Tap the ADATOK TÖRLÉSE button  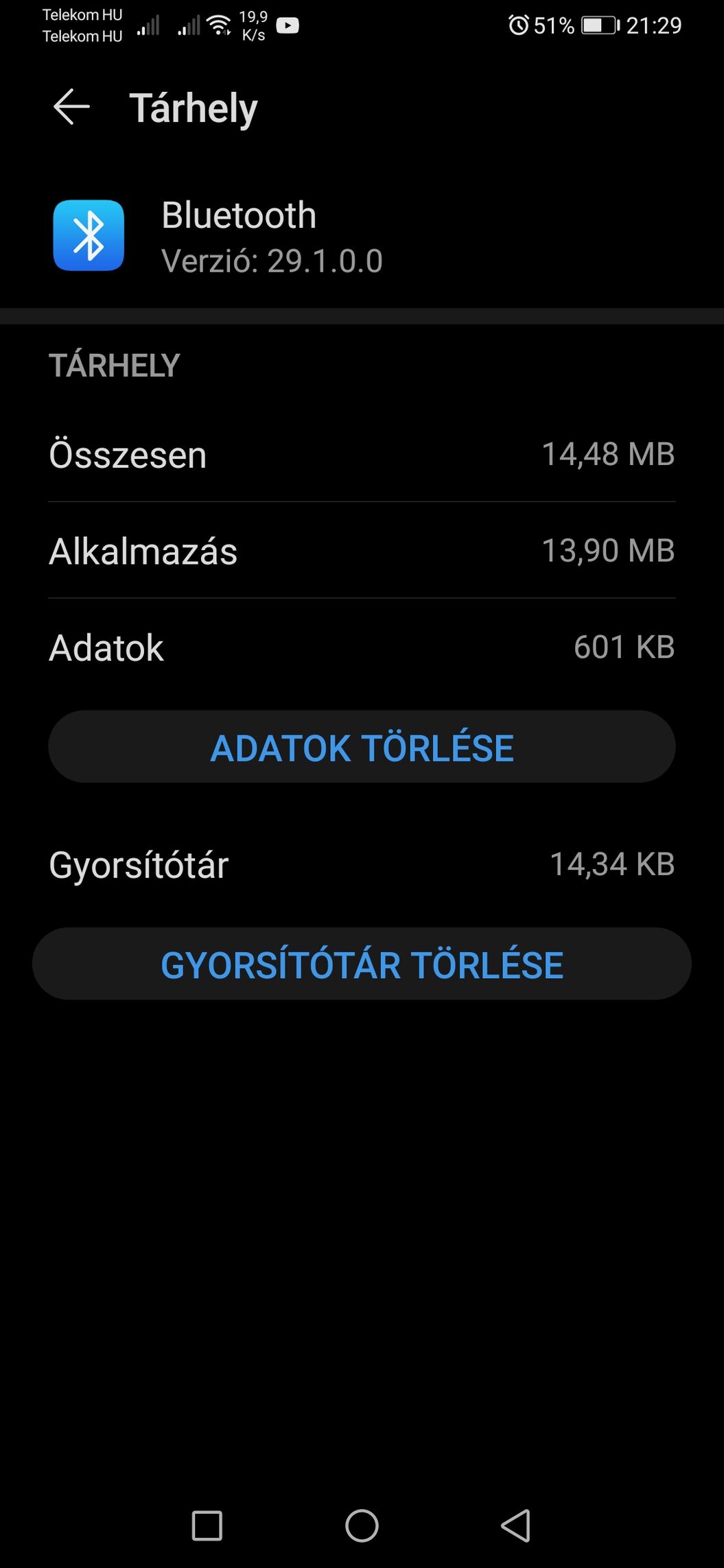click(362, 747)
